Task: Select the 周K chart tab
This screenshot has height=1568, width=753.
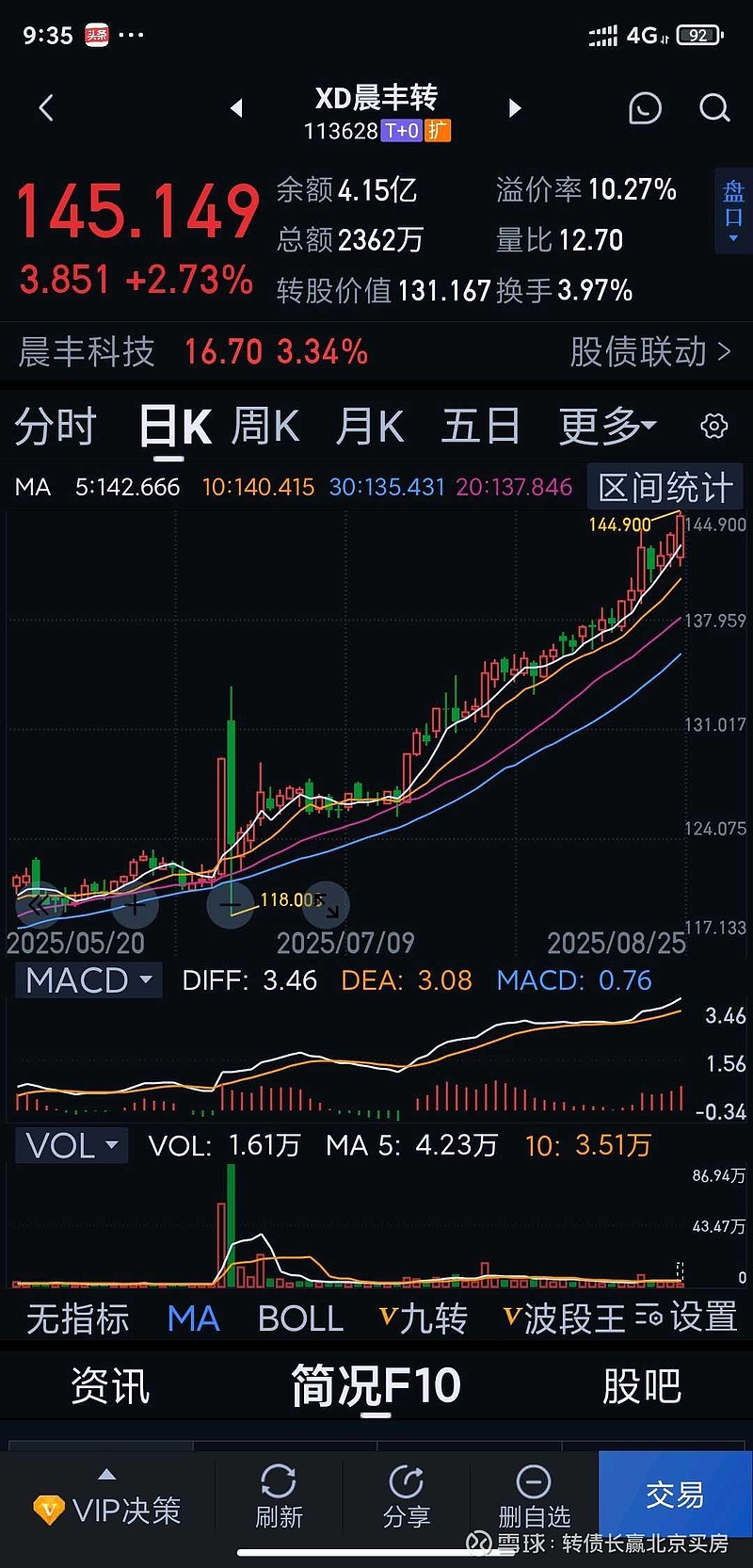Action: [x=265, y=427]
